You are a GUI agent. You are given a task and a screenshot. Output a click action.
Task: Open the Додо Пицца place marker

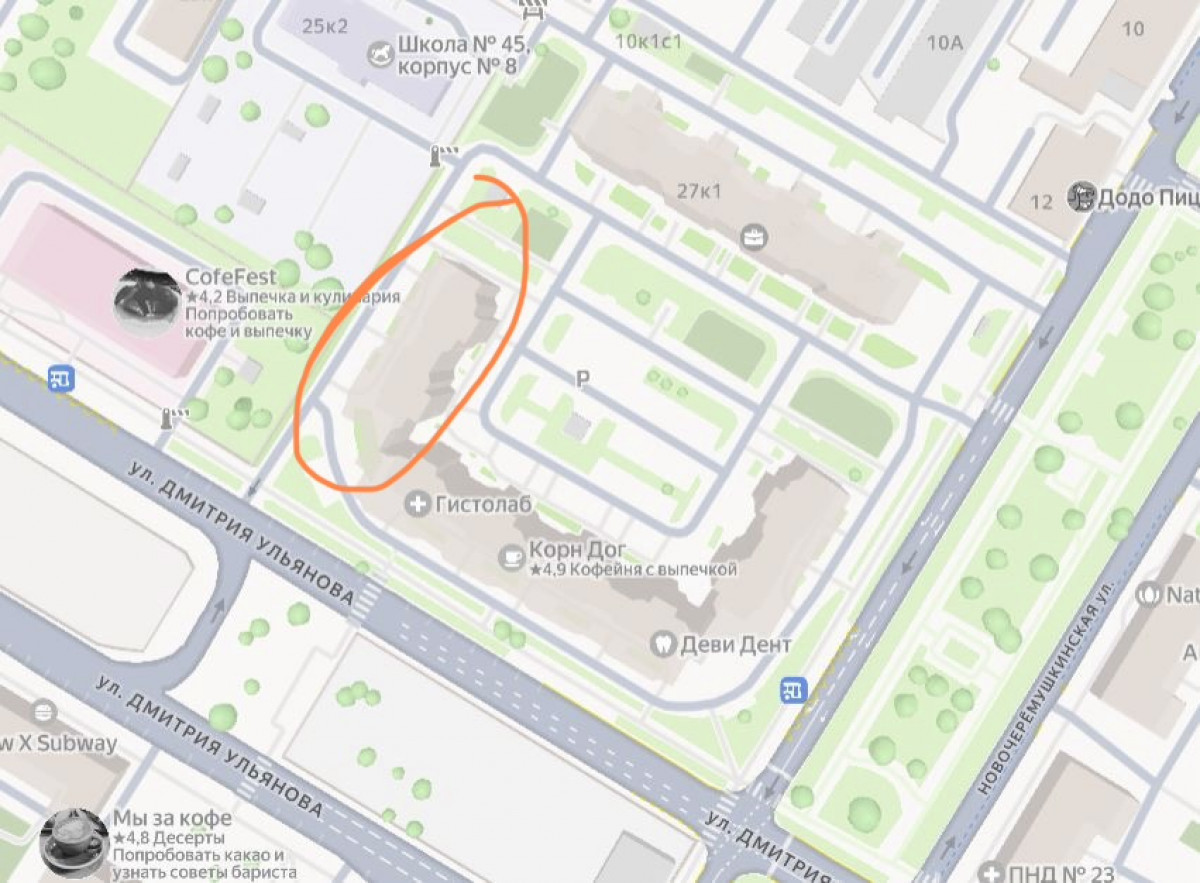1081,196
